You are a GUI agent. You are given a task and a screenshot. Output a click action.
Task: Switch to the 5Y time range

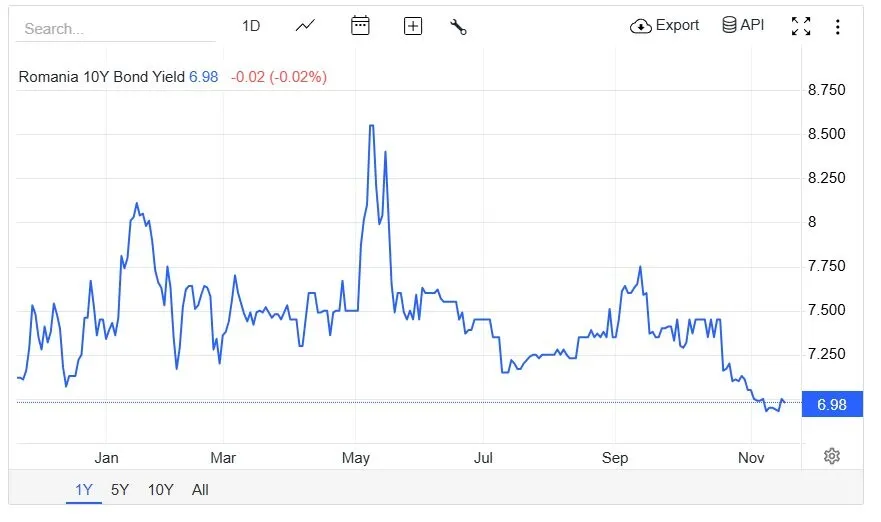120,490
